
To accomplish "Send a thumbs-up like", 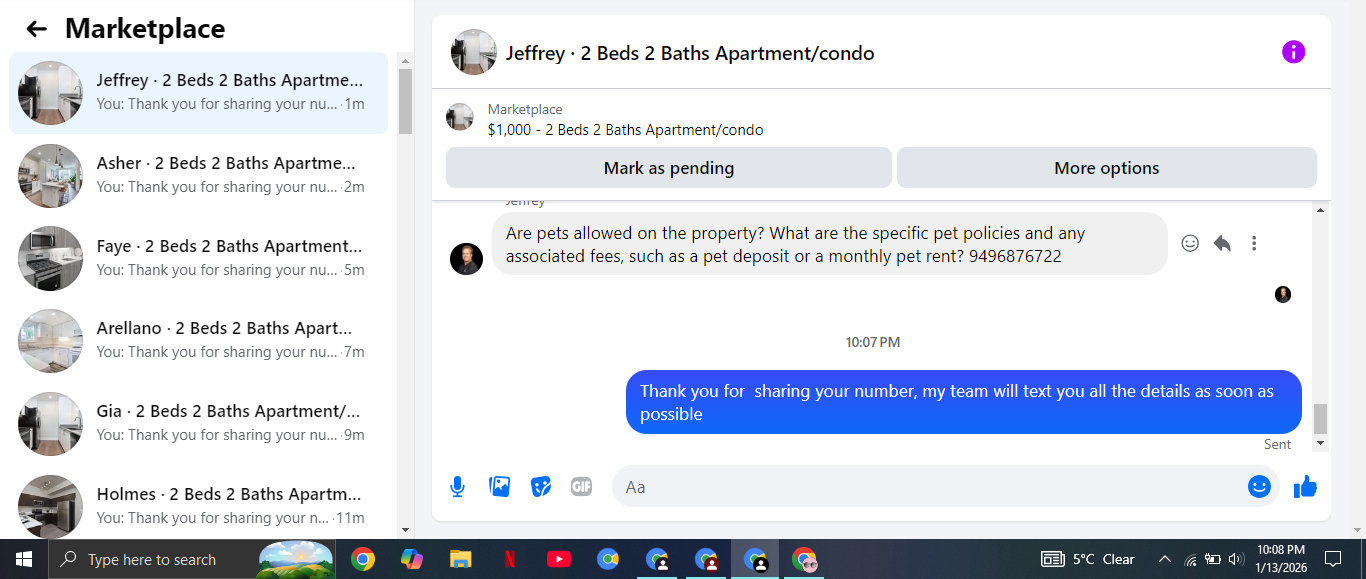I will coord(1305,487).
